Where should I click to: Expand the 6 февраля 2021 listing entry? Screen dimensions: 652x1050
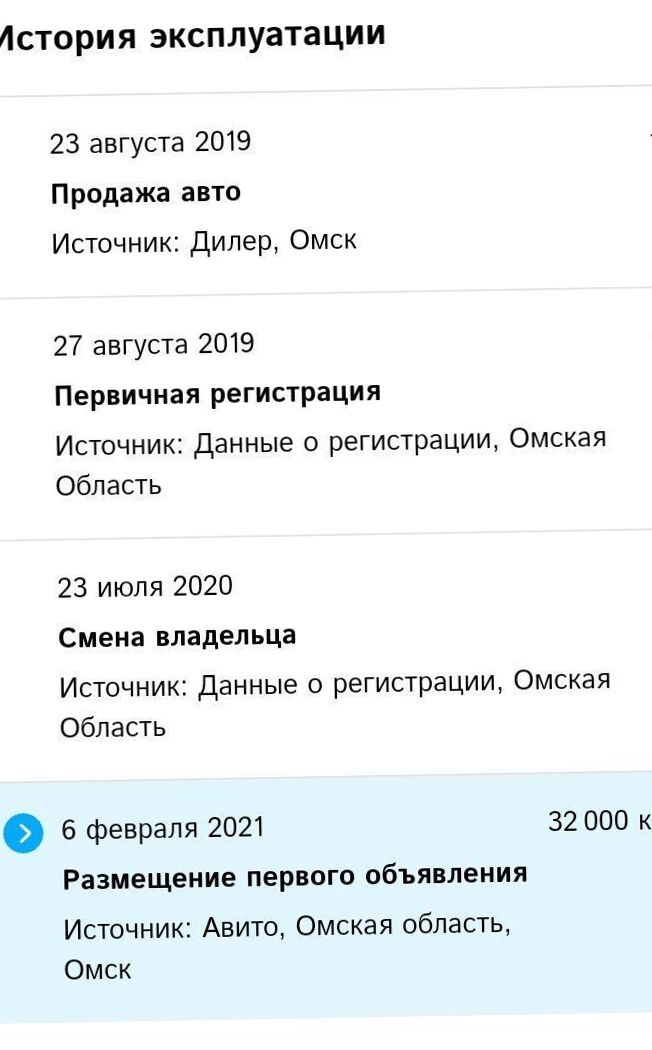tap(23, 833)
